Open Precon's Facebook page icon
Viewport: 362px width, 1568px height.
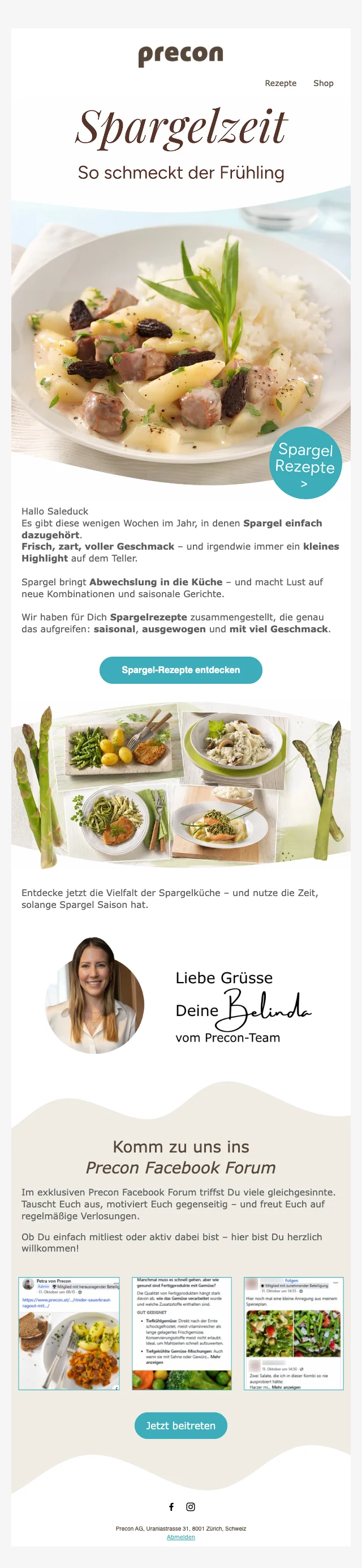tap(171, 1506)
